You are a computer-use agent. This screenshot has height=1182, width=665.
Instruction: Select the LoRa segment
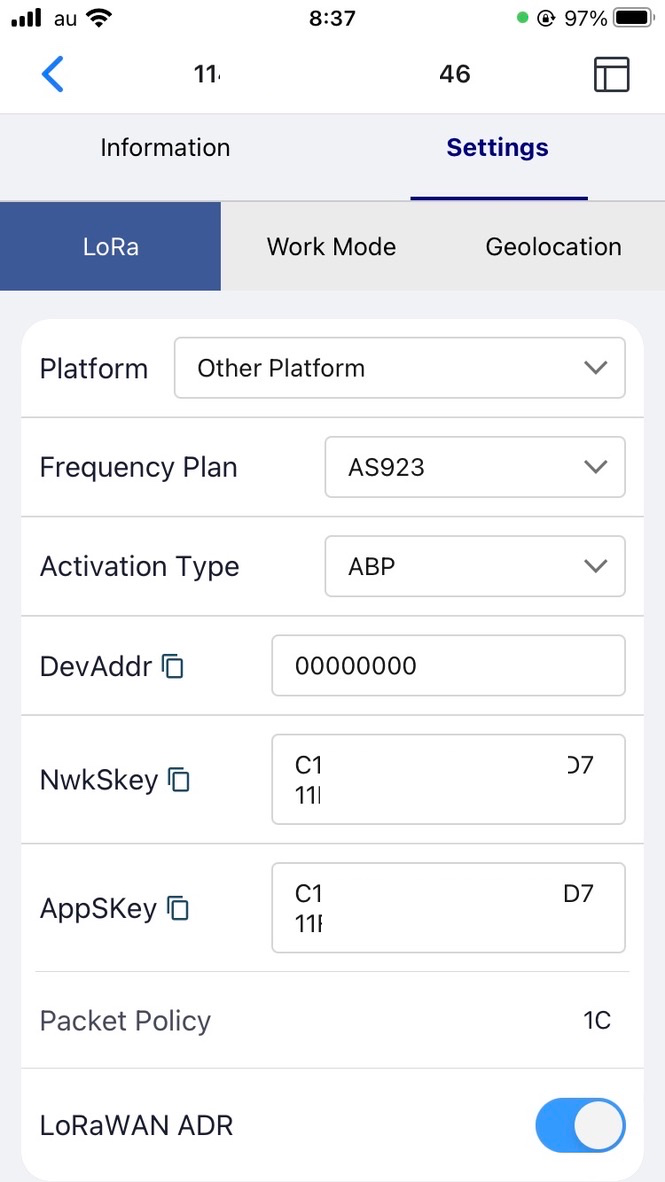[110, 247]
